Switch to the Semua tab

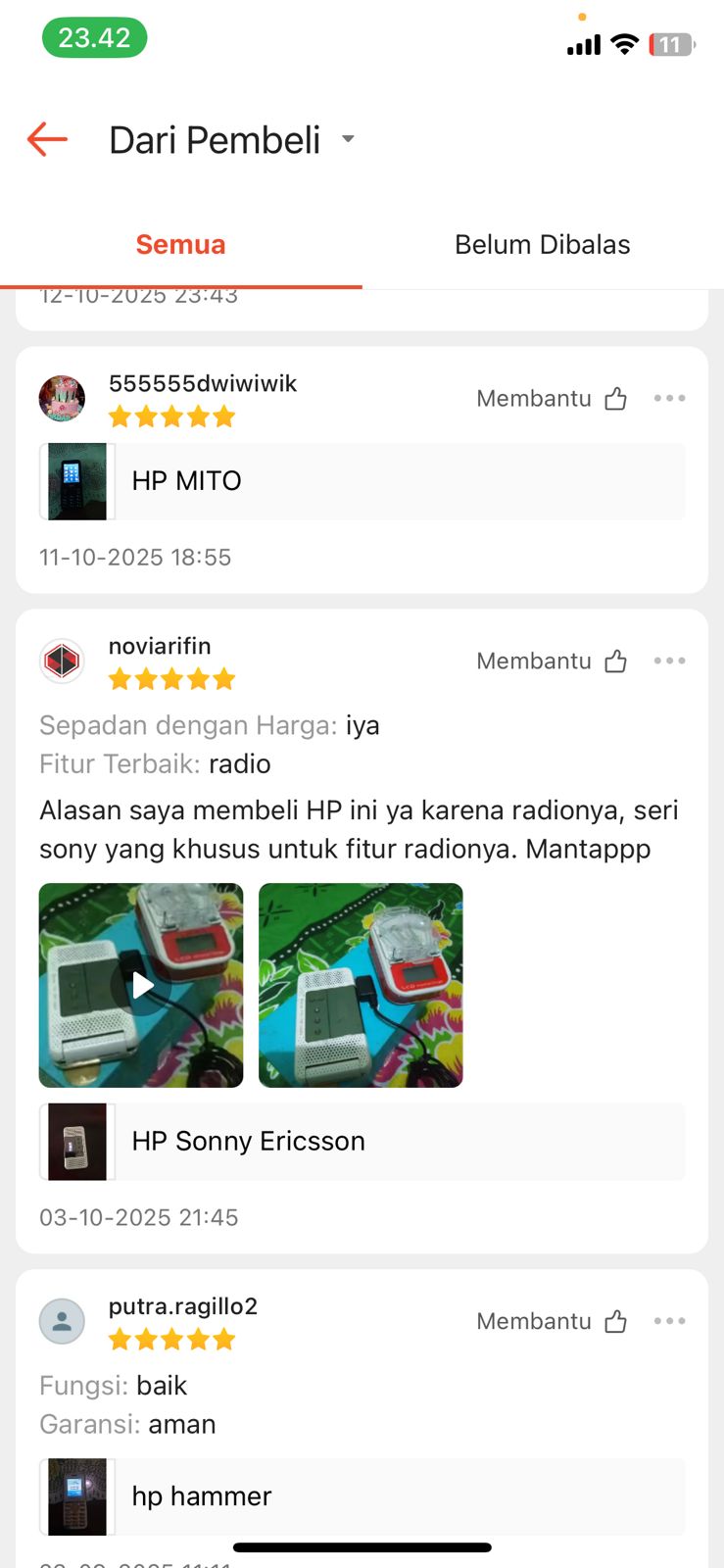pyautogui.click(x=180, y=245)
